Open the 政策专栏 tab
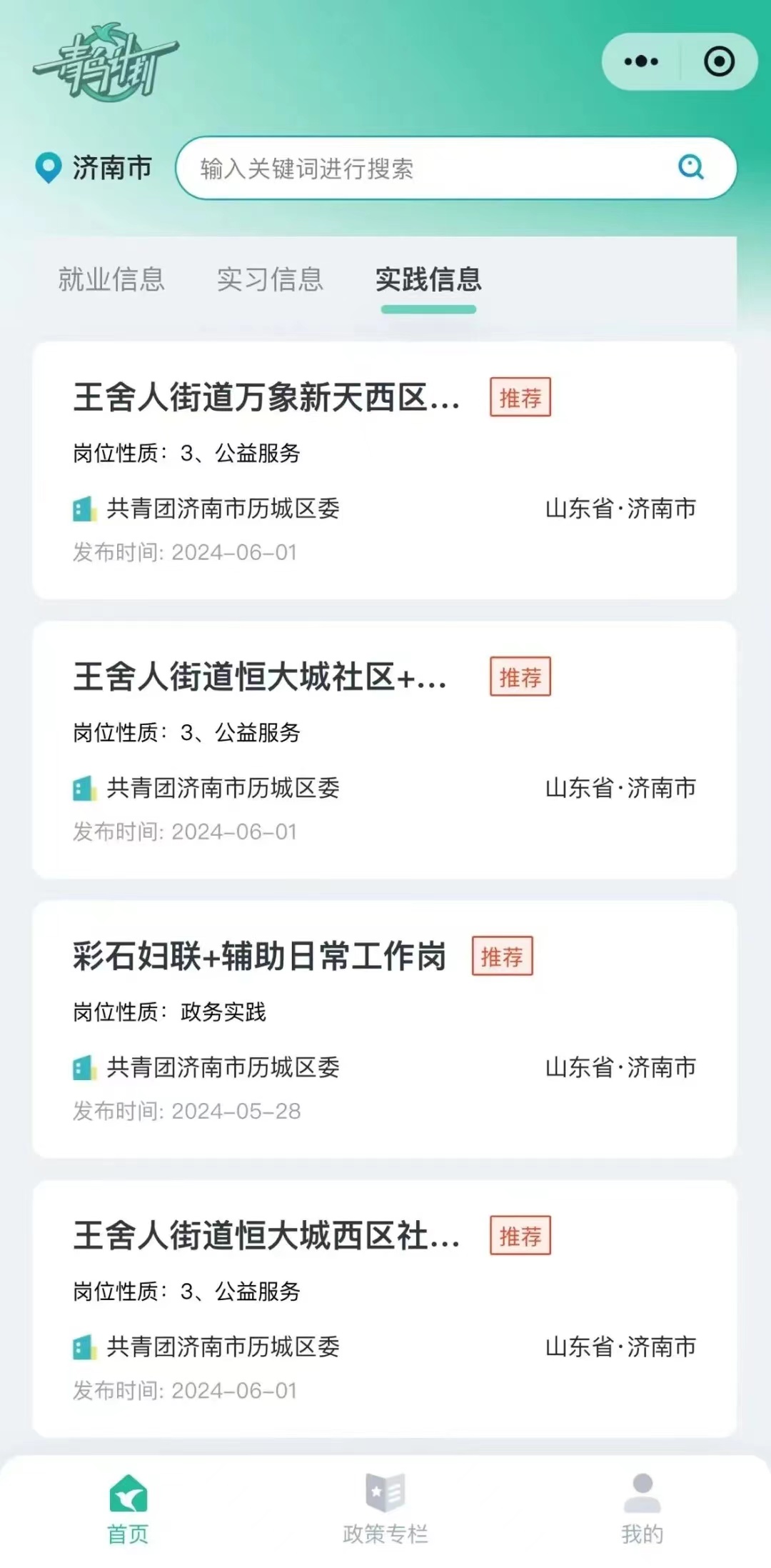 [385, 1509]
